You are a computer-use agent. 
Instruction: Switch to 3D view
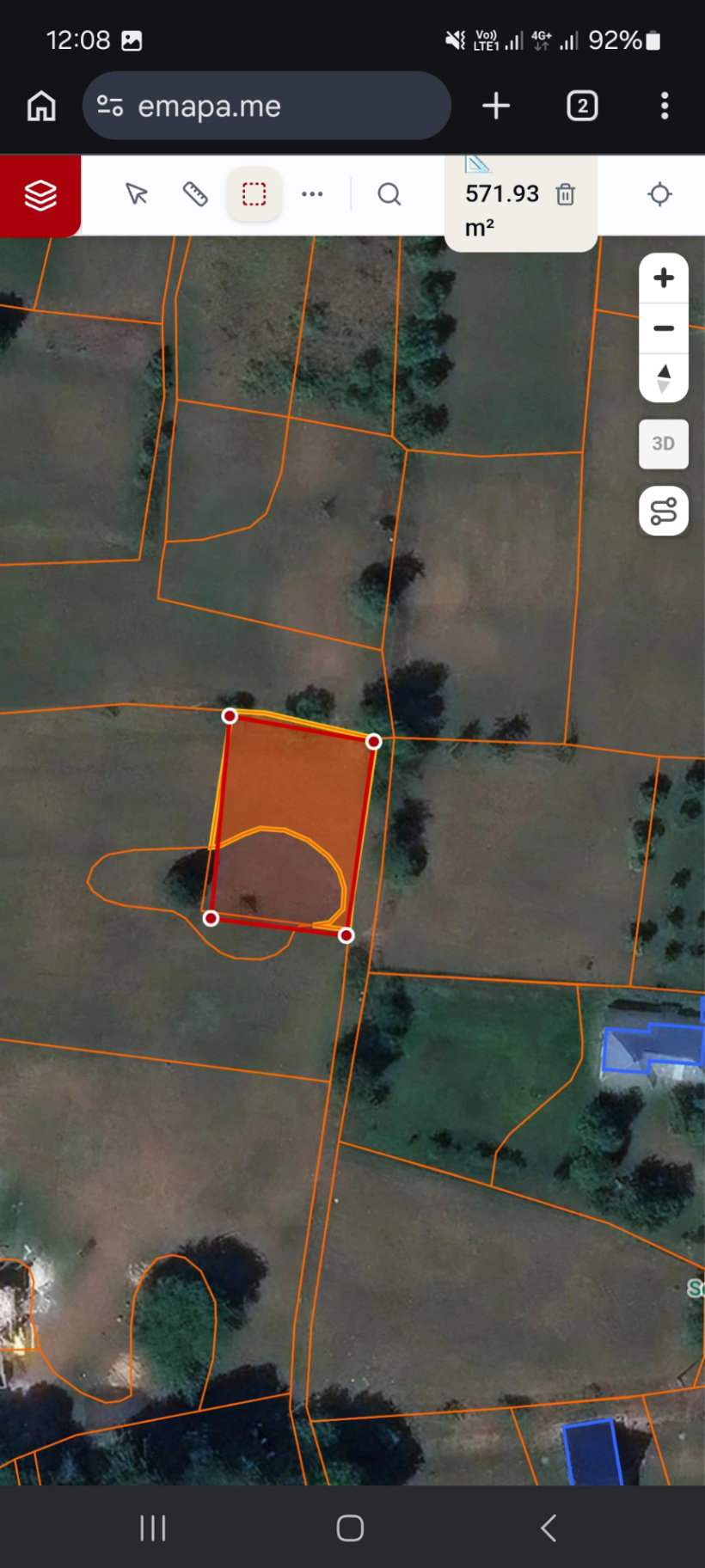pos(664,444)
